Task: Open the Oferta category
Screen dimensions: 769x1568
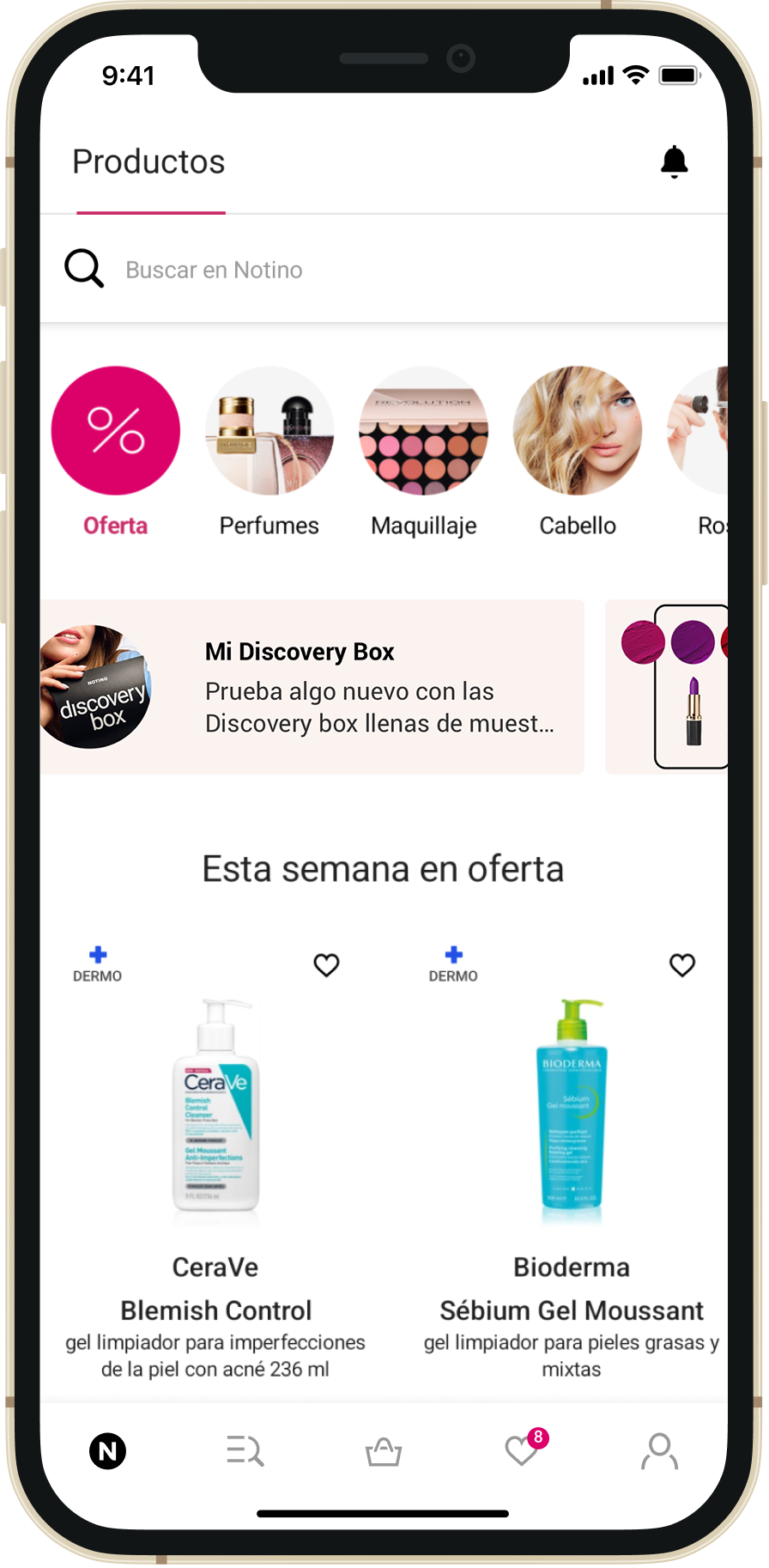Action: click(116, 431)
